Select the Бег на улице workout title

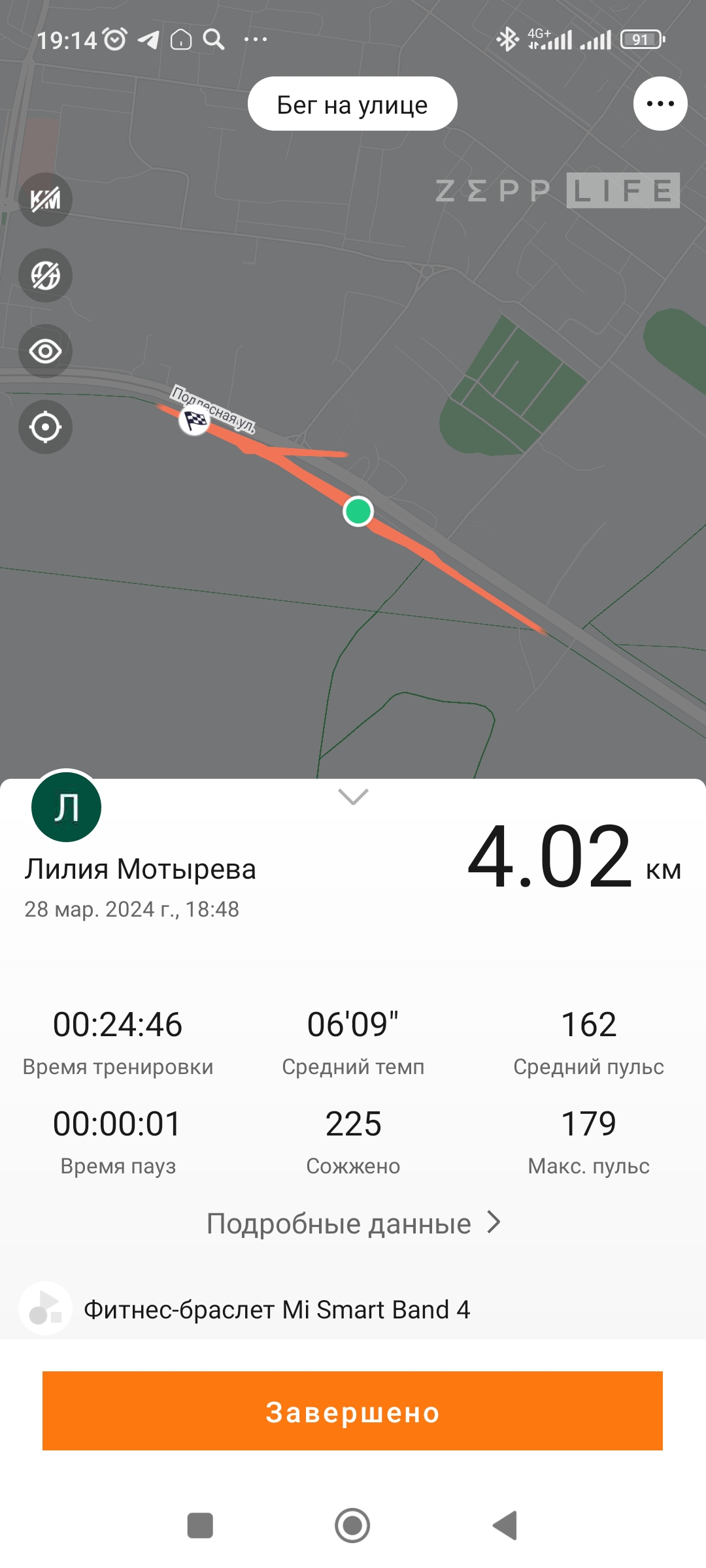click(x=352, y=103)
